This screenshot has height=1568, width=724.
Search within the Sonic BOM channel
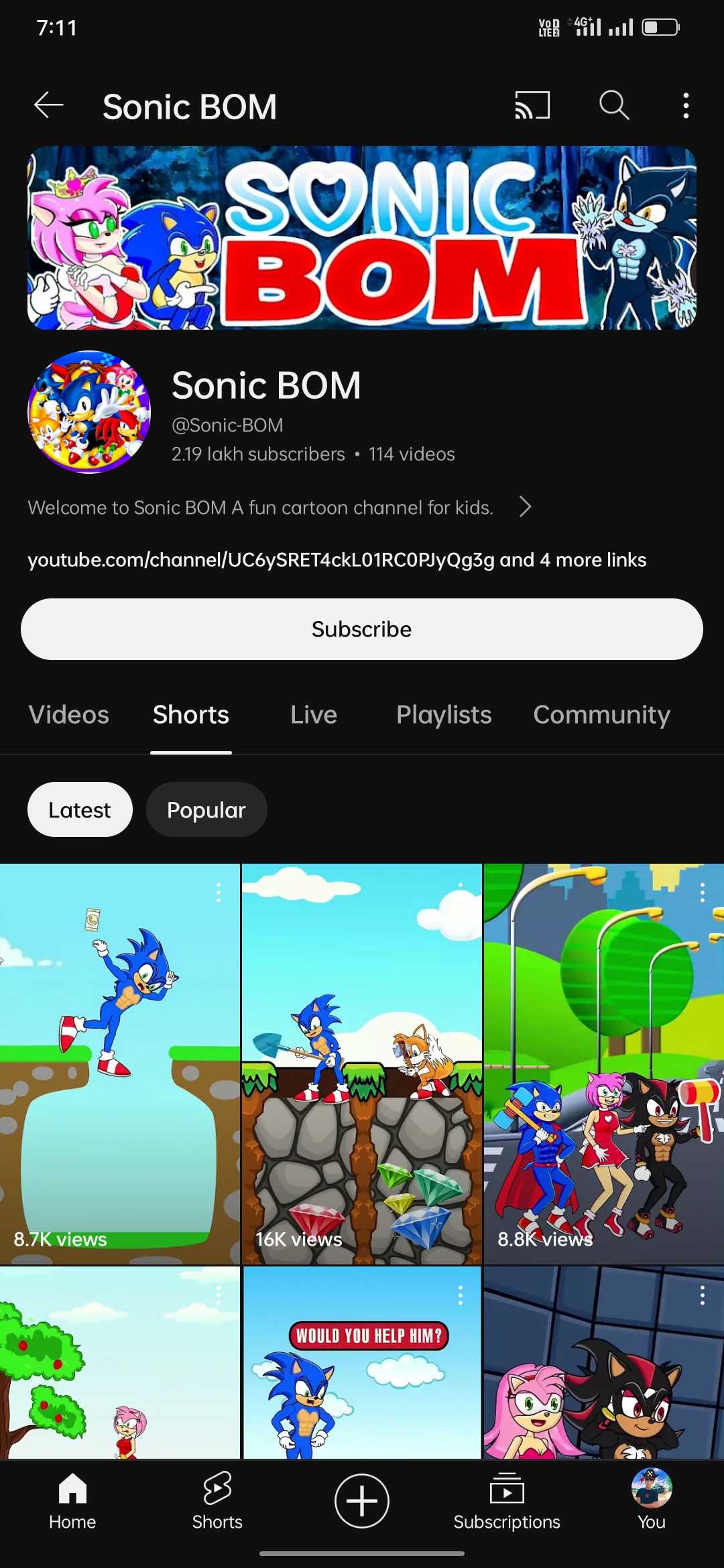click(x=613, y=105)
